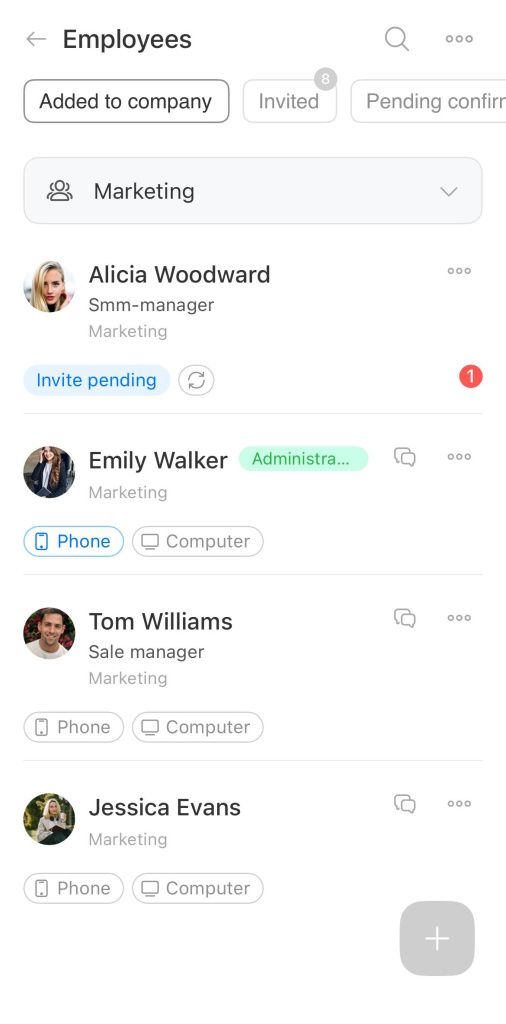Open more options for Emily Walker

coord(459,456)
